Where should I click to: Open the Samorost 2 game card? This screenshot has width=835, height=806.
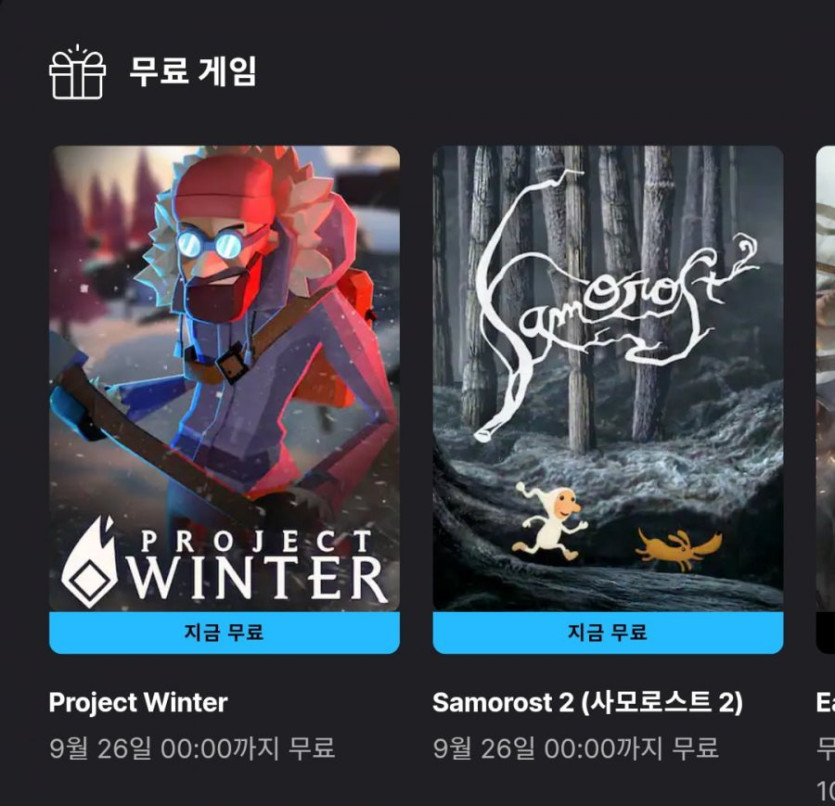[x=607, y=378]
